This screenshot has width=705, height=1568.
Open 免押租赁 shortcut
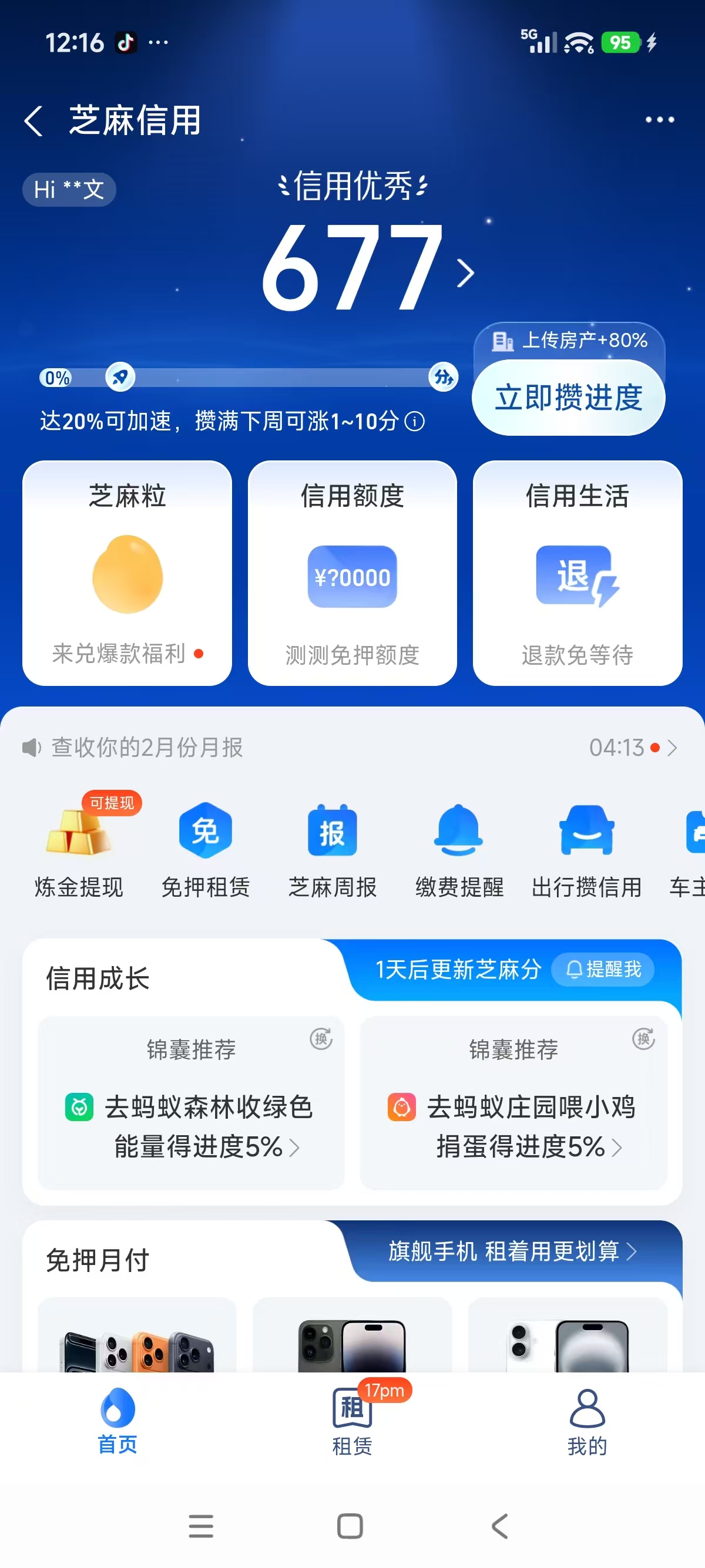click(206, 847)
